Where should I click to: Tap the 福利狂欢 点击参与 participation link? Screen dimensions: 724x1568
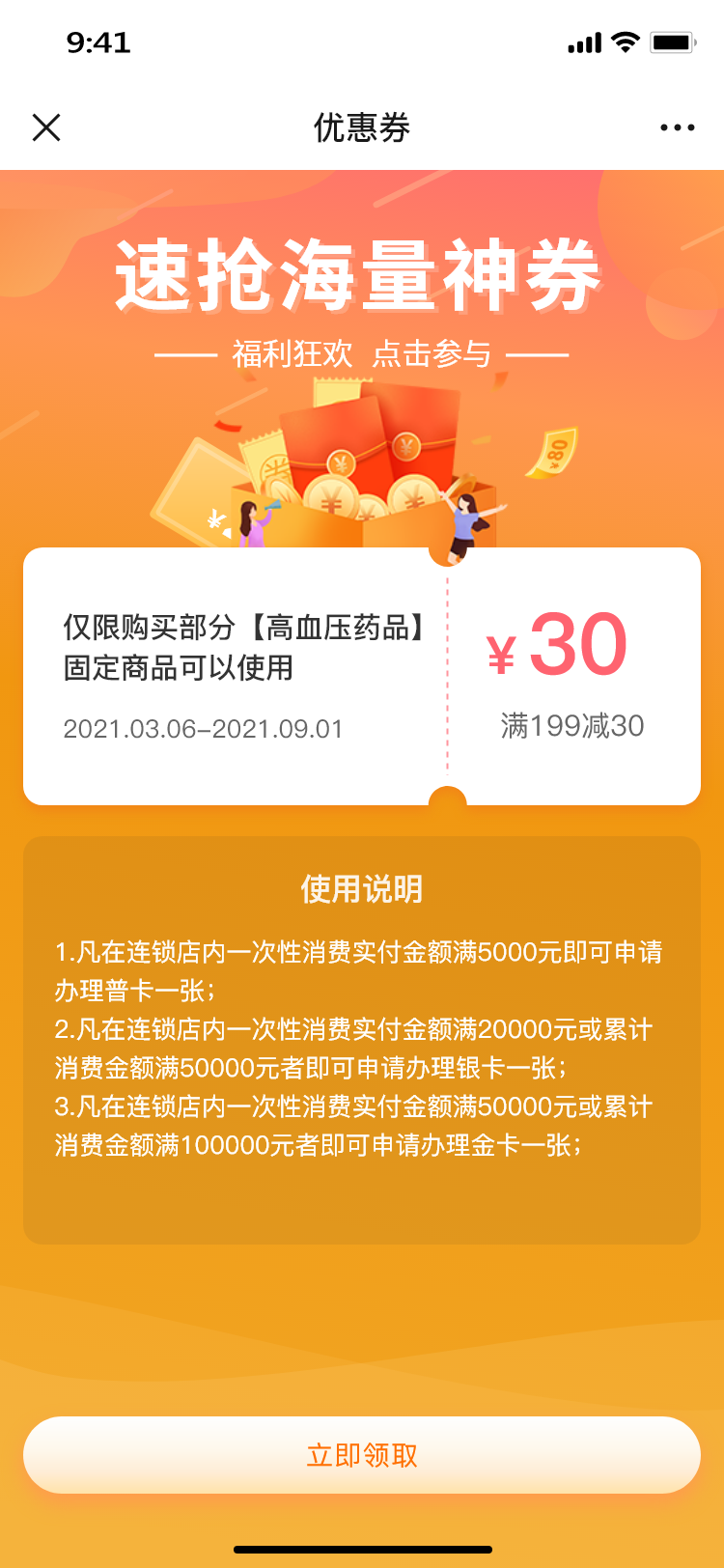[362, 354]
